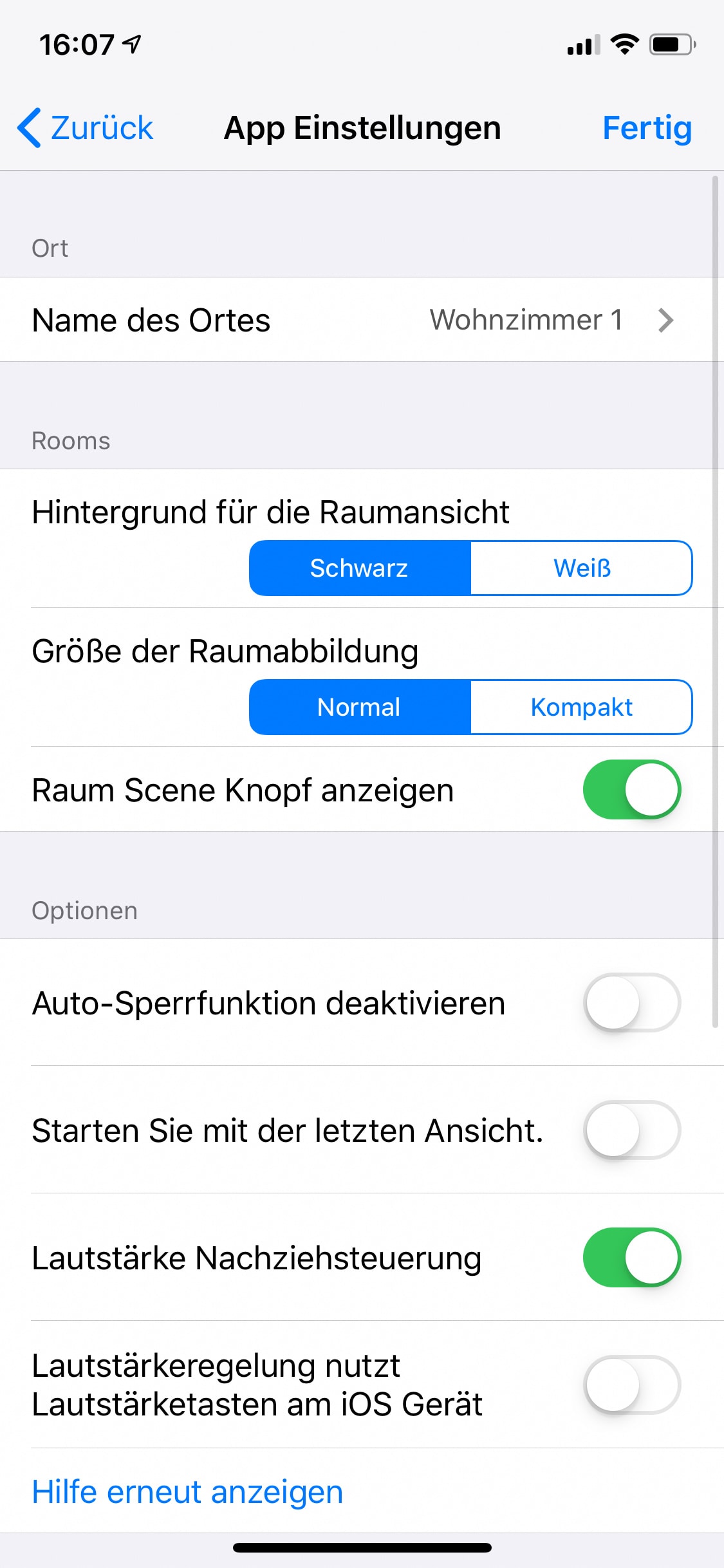
Task: Select Schwarz as room view background
Action: point(360,568)
